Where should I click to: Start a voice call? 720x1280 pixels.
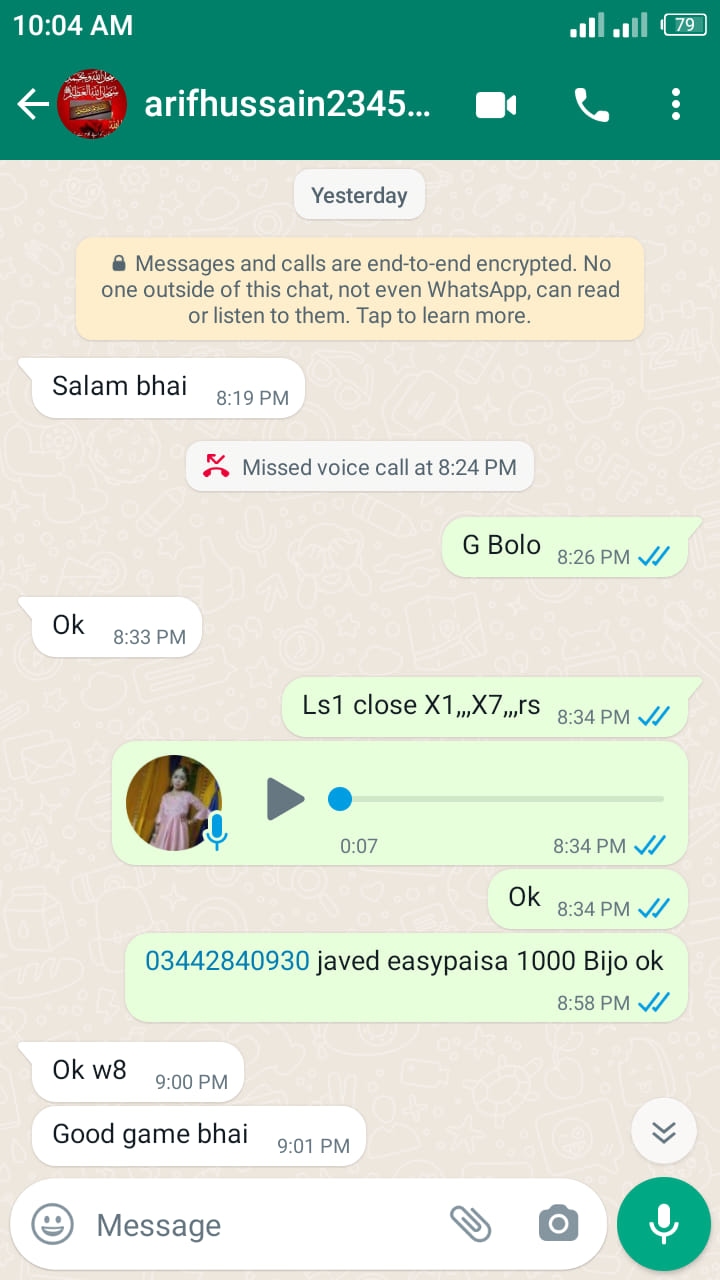click(591, 104)
